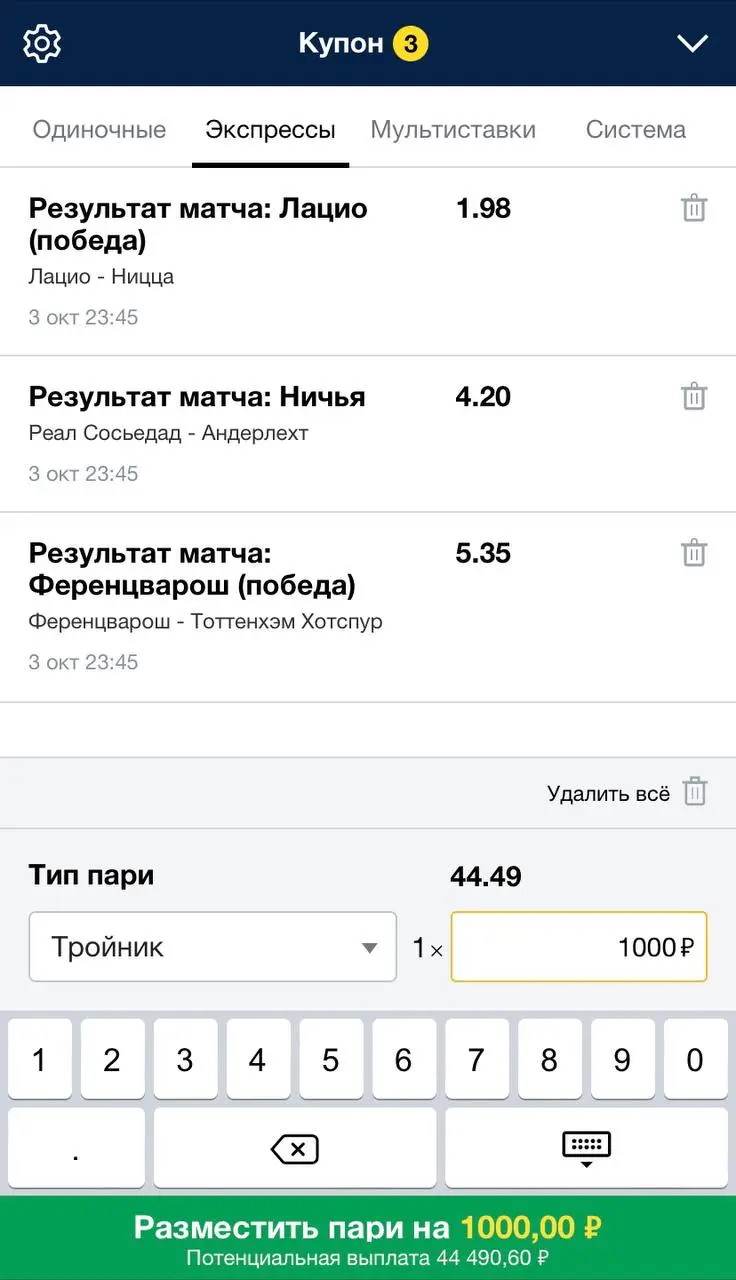This screenshot has height=1280, width=736.
Task: Delete the Лацио bet using its trash icon
Action: (x=694, y=209)
